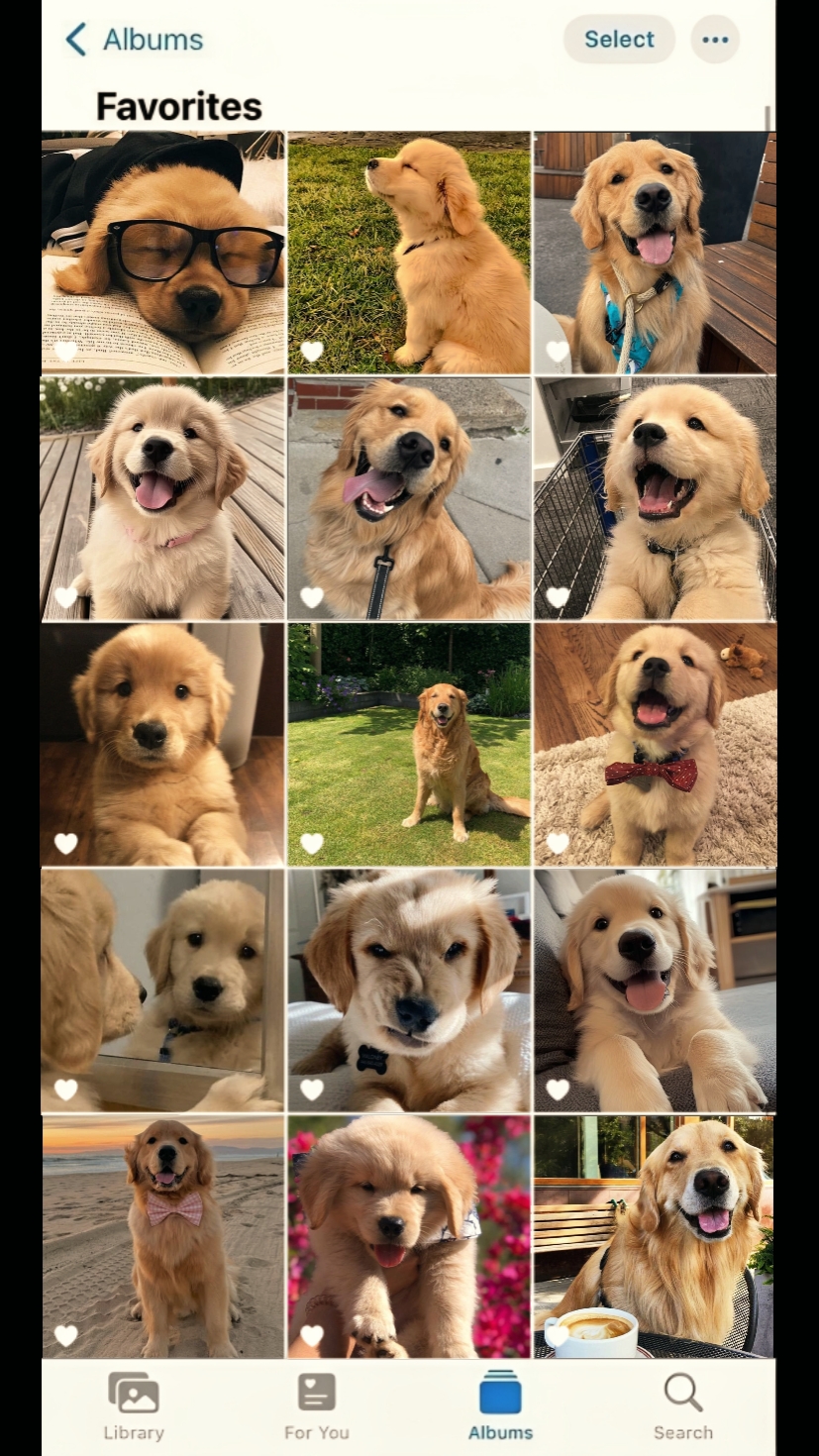Open photo of dog with coffee cup
The image size is (819, 1456).
(655, 1235)
